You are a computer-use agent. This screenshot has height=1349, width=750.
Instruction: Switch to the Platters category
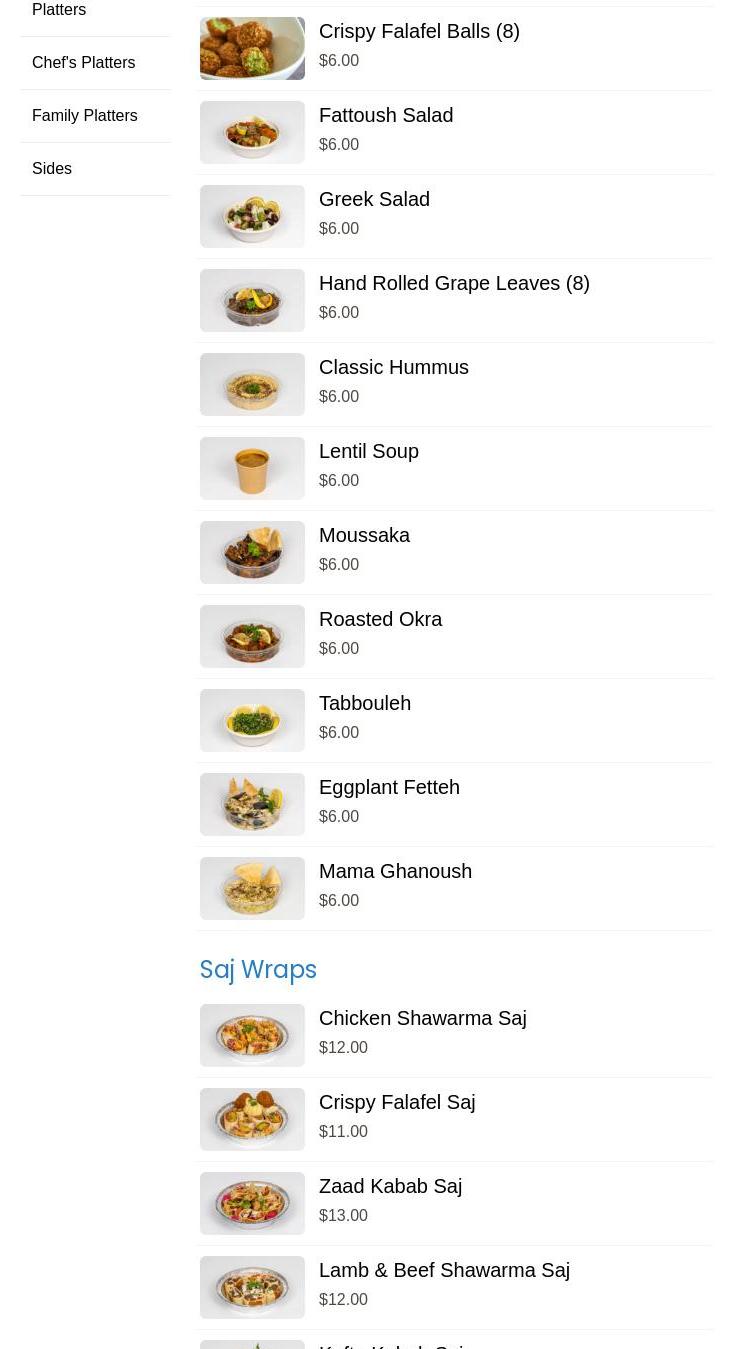tap(59, 10)
